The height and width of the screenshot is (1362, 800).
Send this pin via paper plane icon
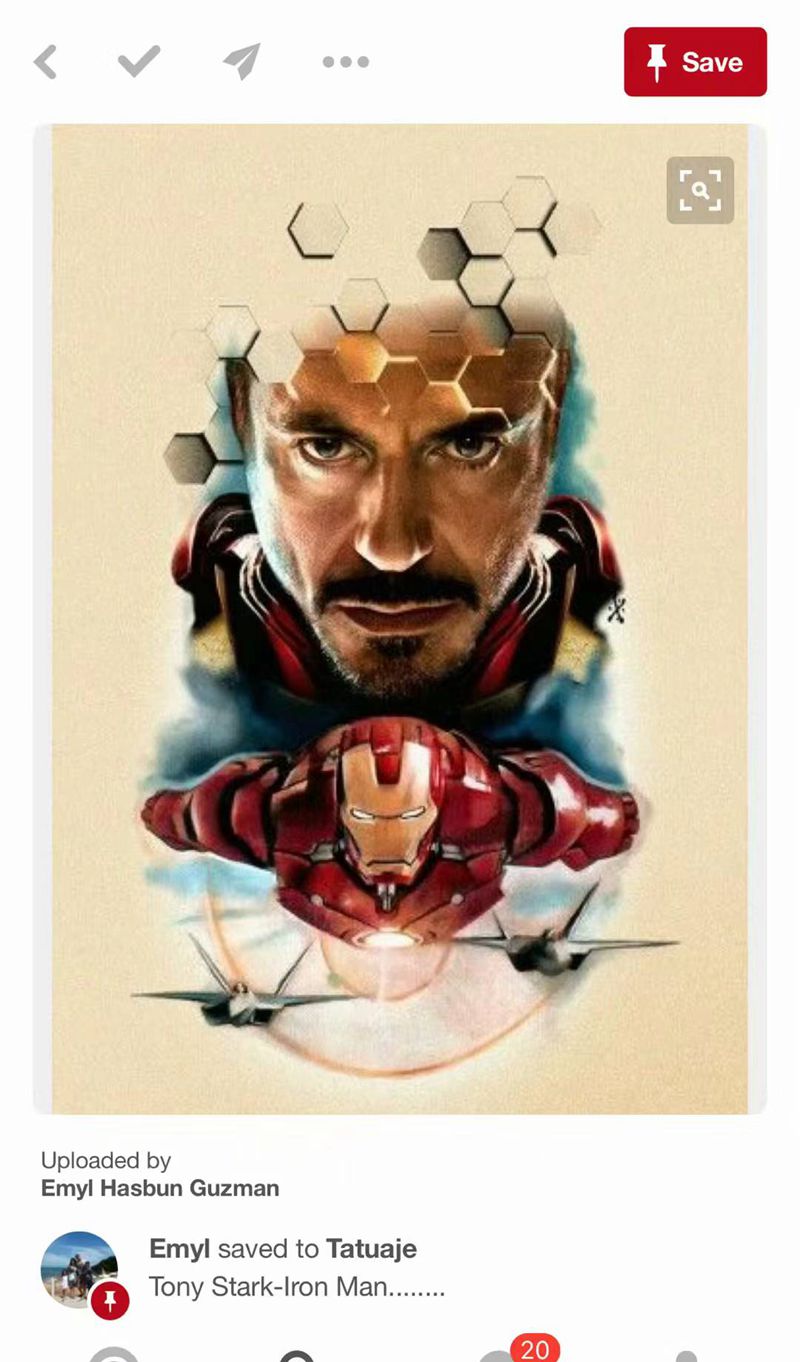pyautogui.click(x=242, y=62)
